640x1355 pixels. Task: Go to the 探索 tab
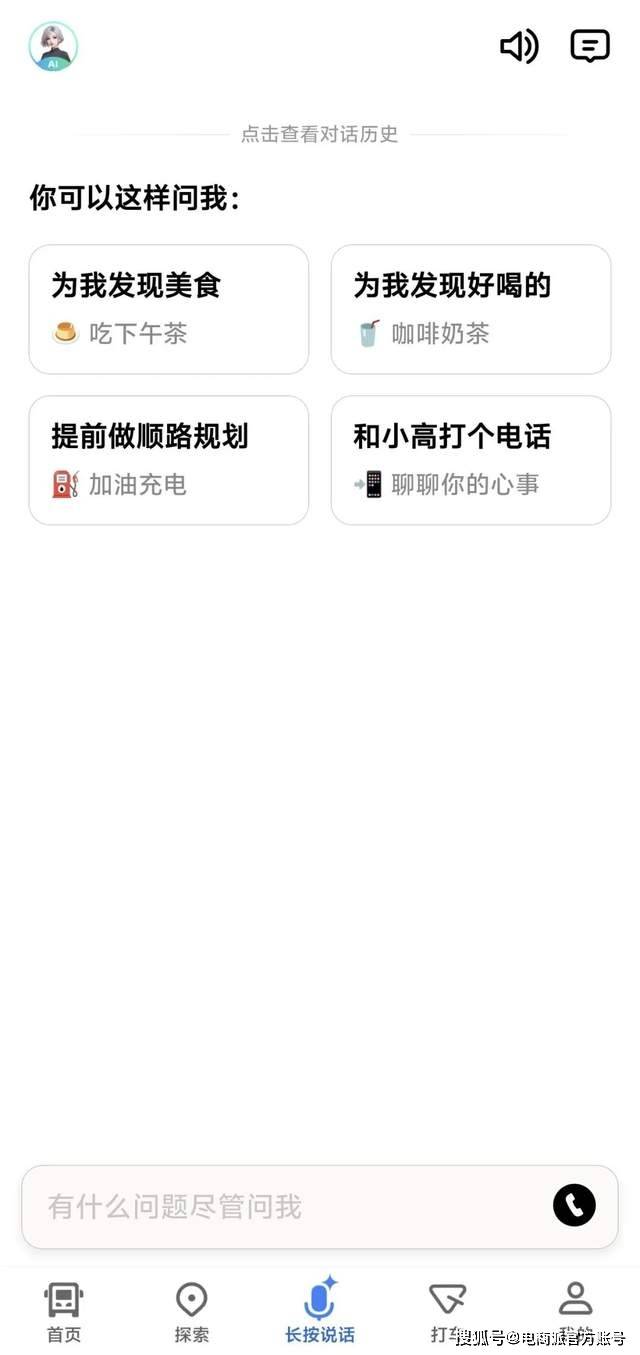[x=191, y=1311]
